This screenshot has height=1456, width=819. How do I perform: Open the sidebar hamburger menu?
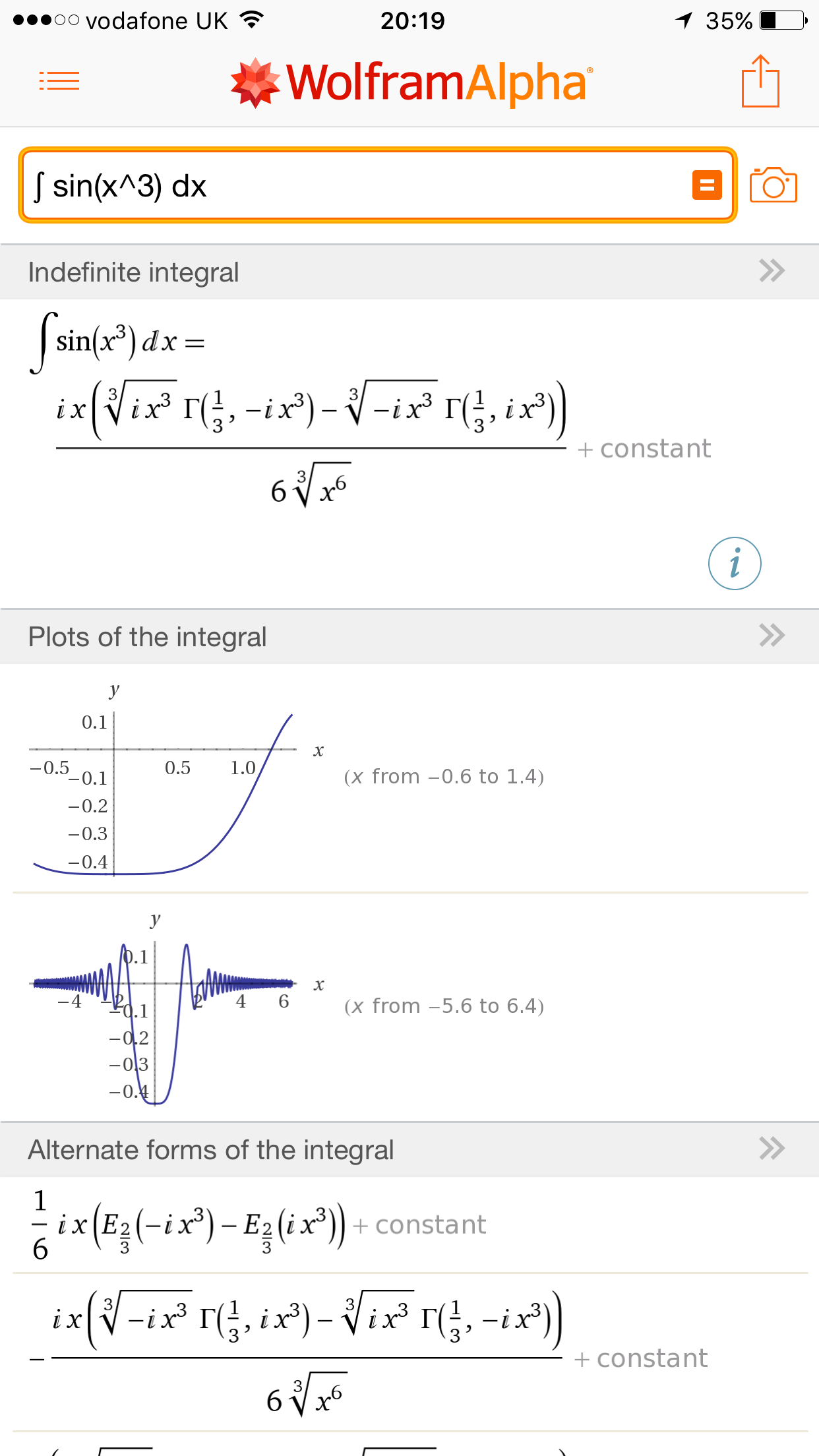(x=58, y=80)
